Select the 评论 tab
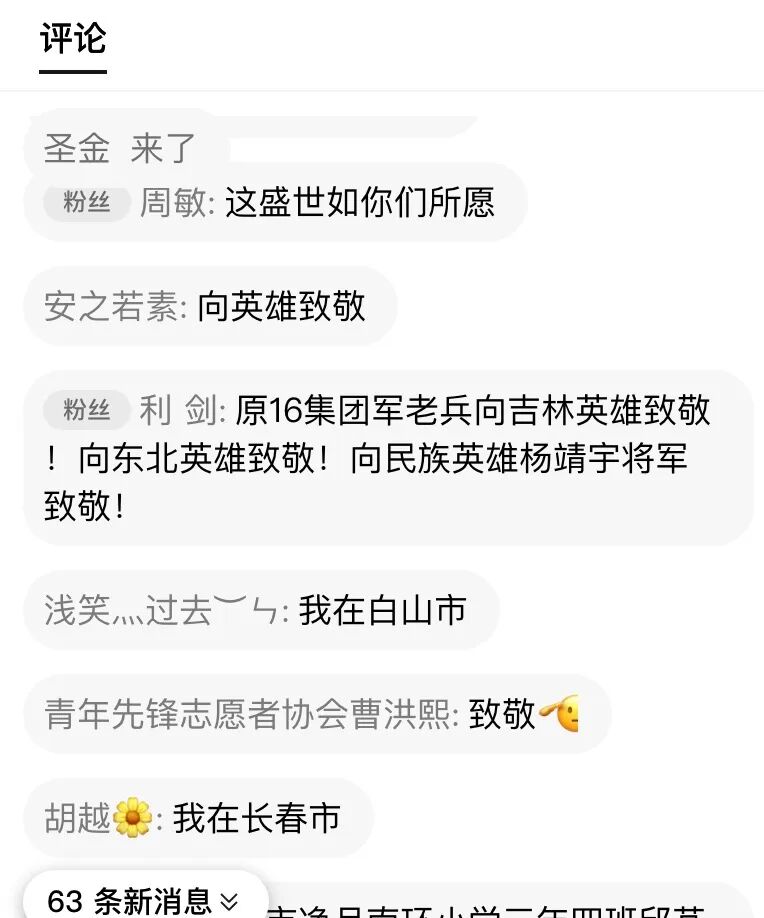764x918 pixels. pos(73,41)
